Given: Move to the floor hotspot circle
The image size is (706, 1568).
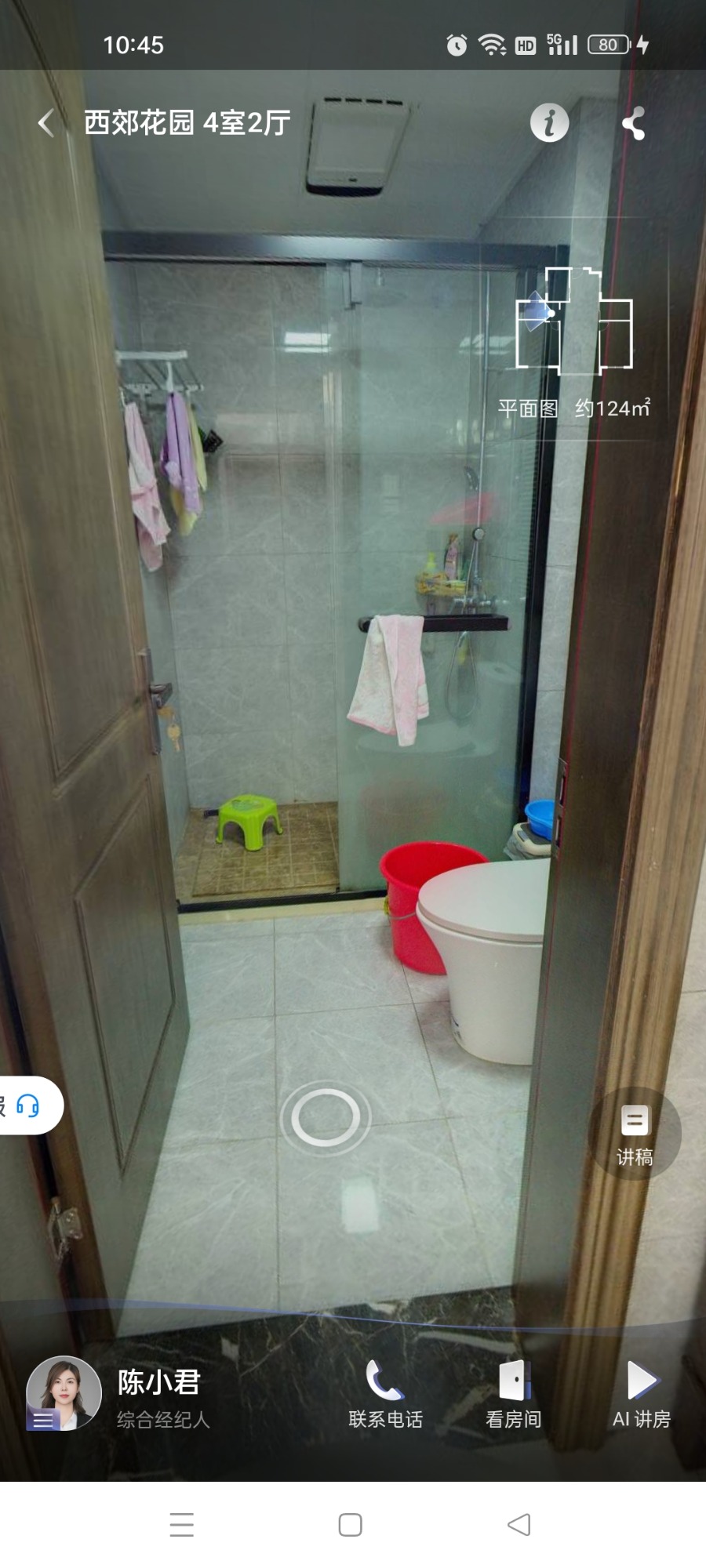Looking at the screenshot, I should point(326,1118).
